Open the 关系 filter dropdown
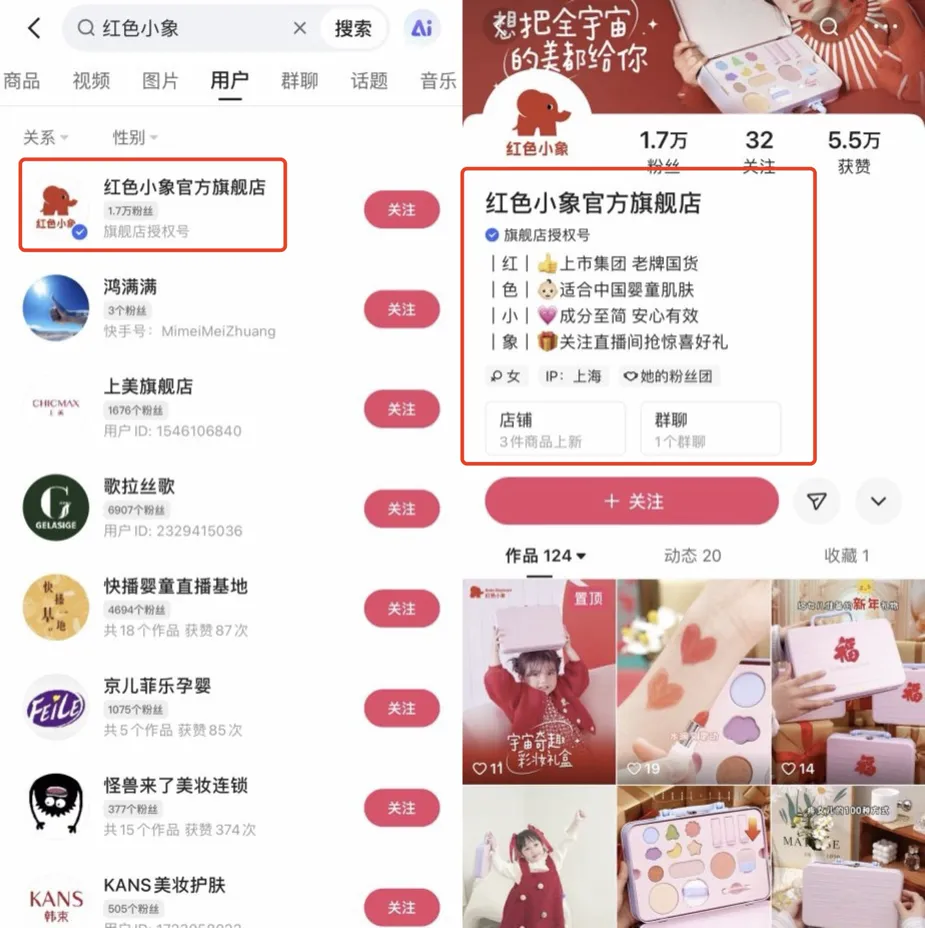Image resolution: width=925 pixels, height=928 pixels. pyautogui.click(x=46, y=137)
